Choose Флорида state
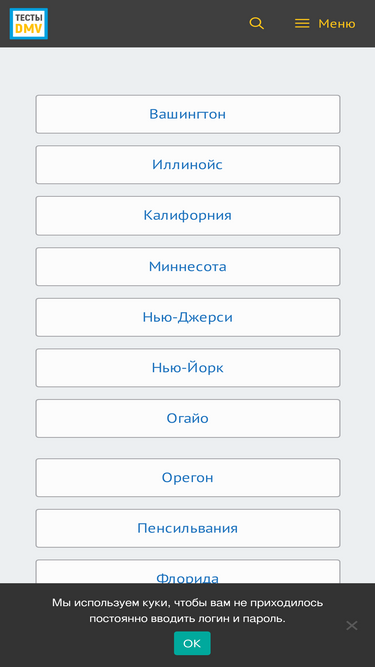375x667 pixels. pyautogui.click(x=188, y=571)
